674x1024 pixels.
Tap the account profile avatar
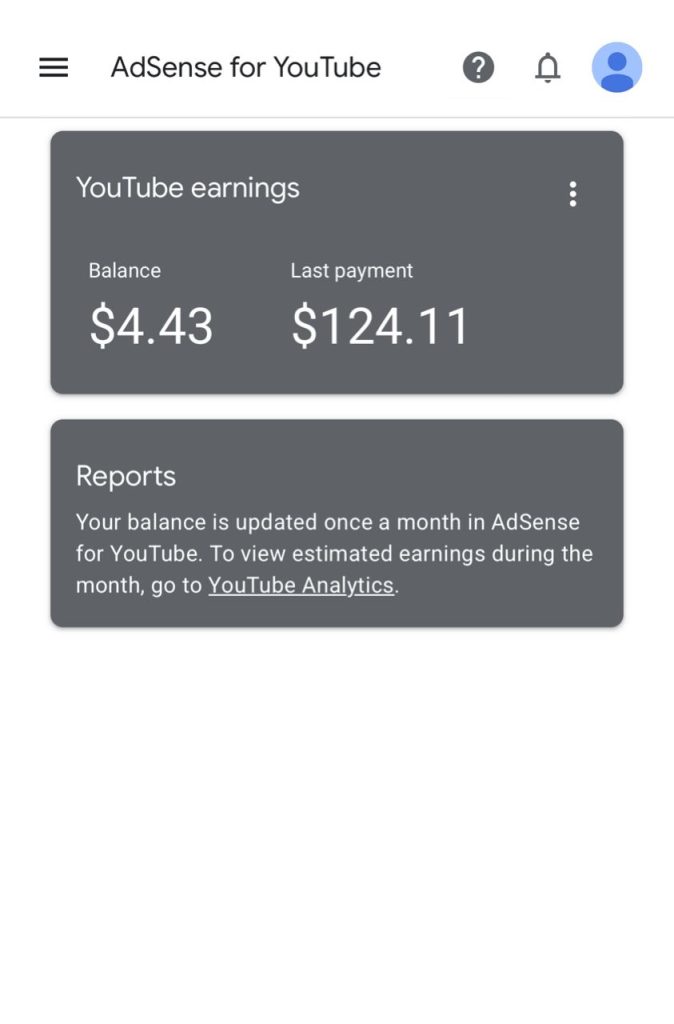(616, 67)
